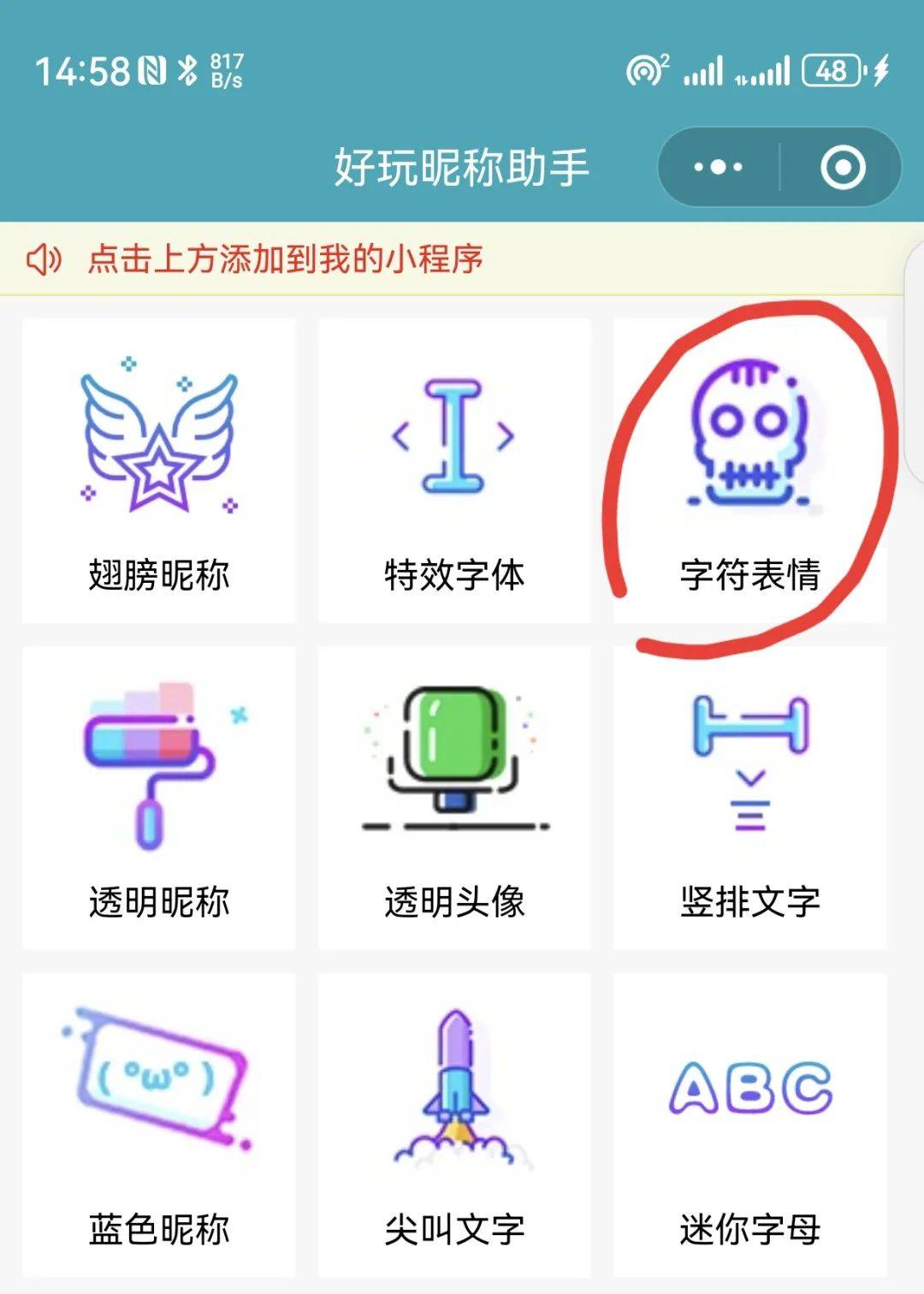
Task: Tap the battery indicator showing 48
Action: 828,73
